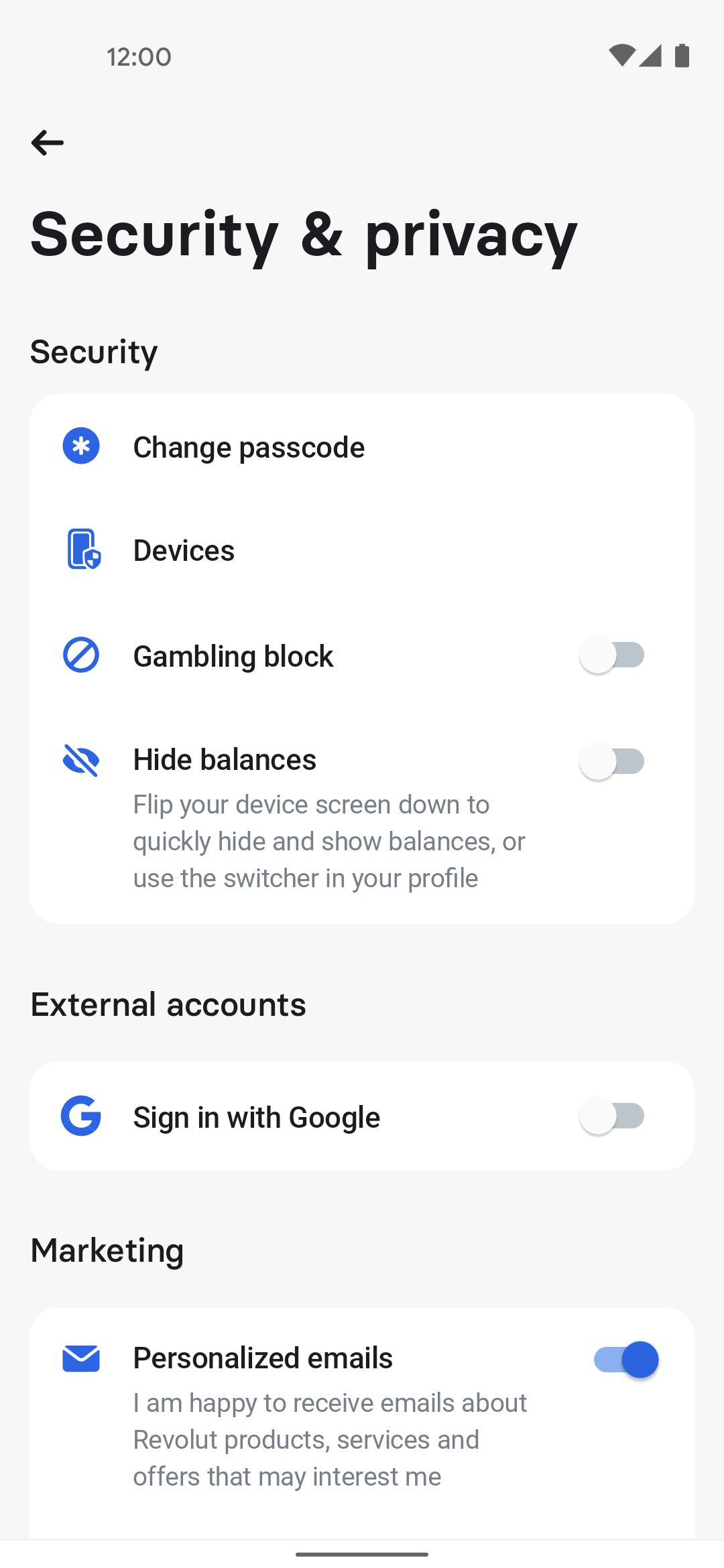Enable Sign in with Google
724x1568 pixels.
pyautogui.click(x=612, y=1116)
